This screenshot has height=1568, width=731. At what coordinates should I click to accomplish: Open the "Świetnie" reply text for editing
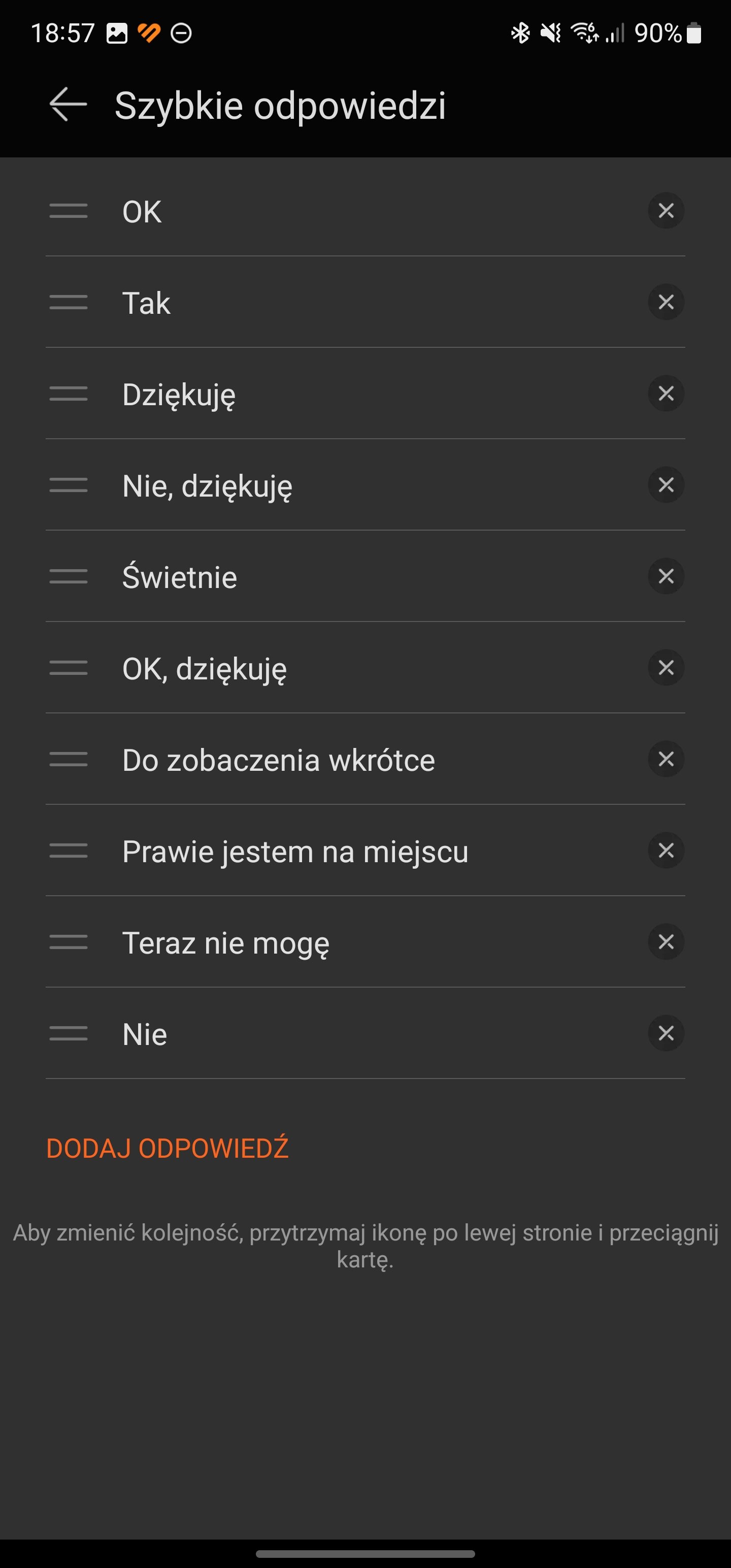point(180,576)
